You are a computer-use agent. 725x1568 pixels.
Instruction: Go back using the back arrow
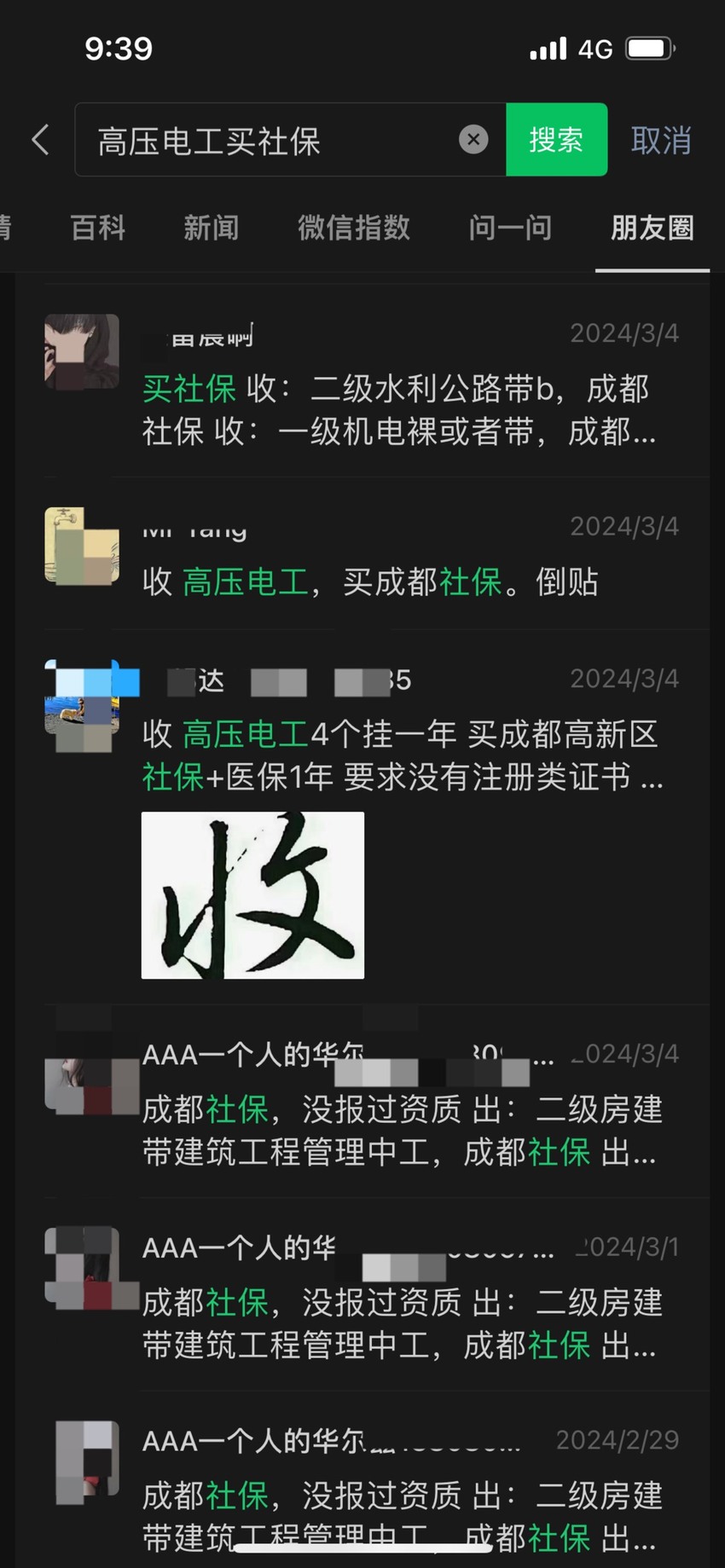40,140
